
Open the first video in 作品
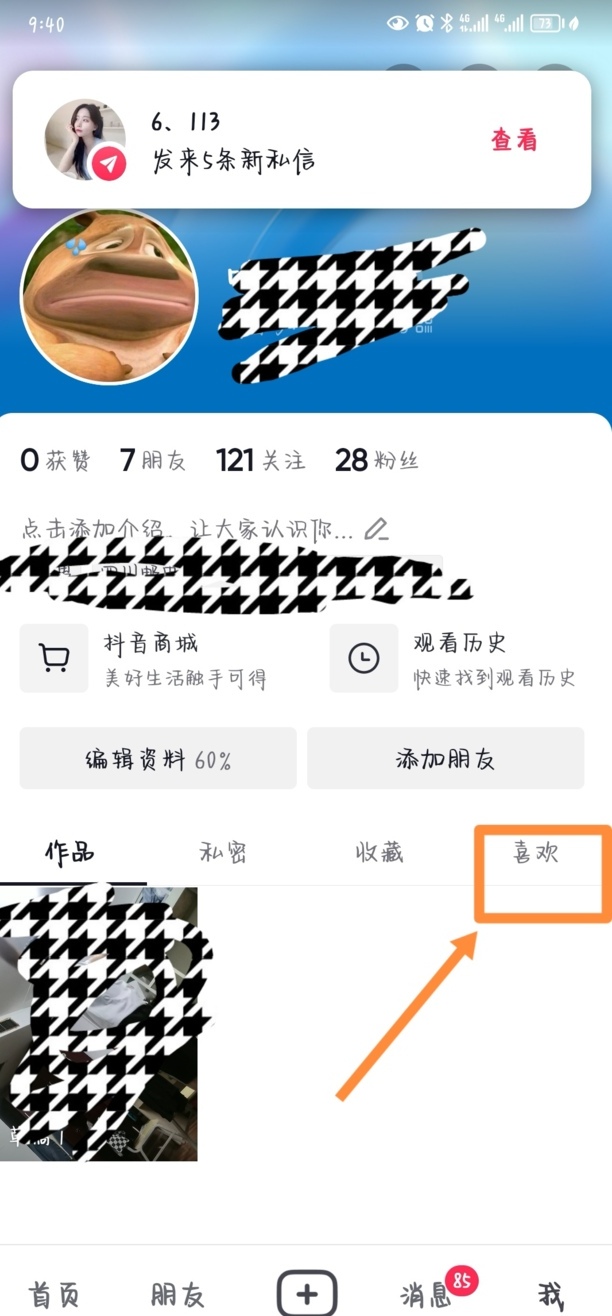(x=98, y=1023)
